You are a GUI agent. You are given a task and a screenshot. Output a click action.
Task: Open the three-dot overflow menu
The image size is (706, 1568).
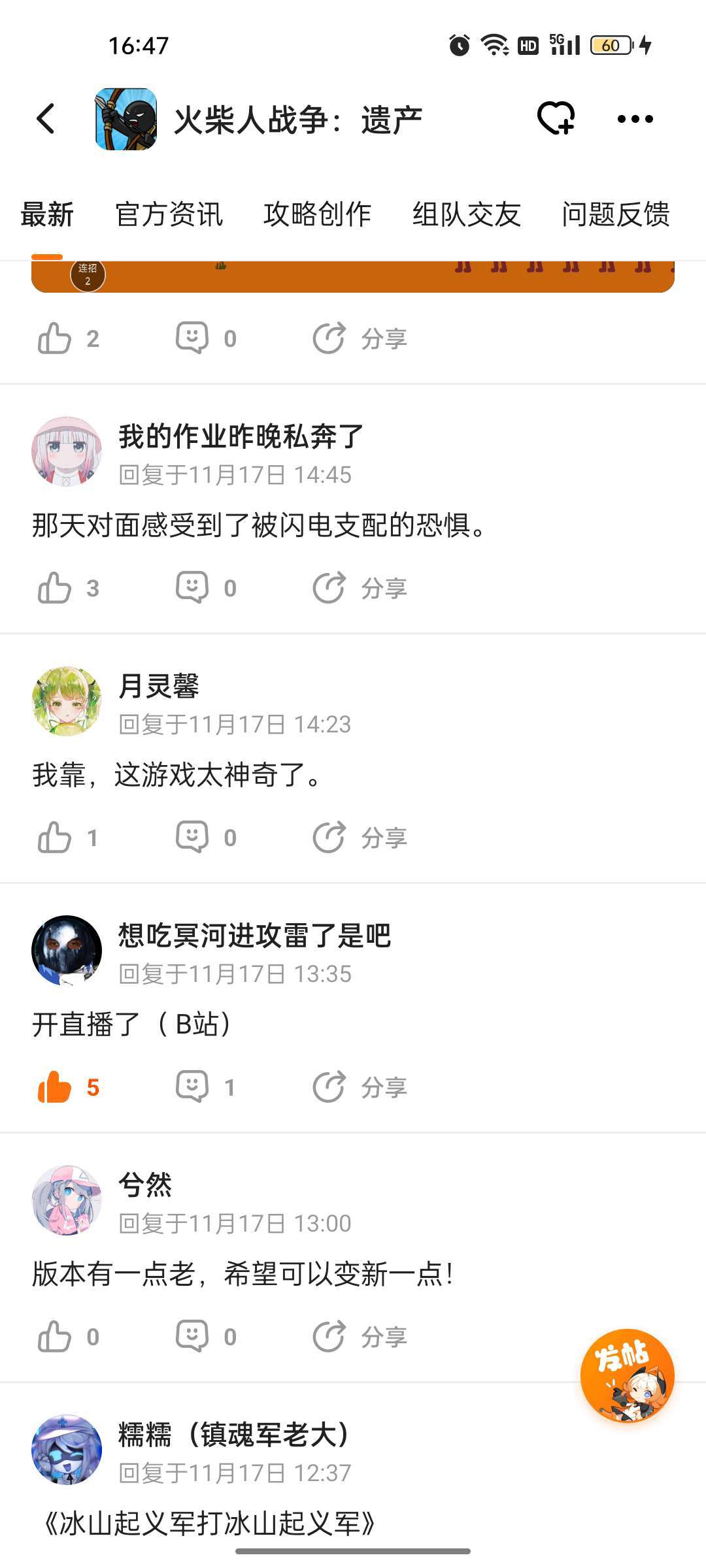tap(635, 119)
